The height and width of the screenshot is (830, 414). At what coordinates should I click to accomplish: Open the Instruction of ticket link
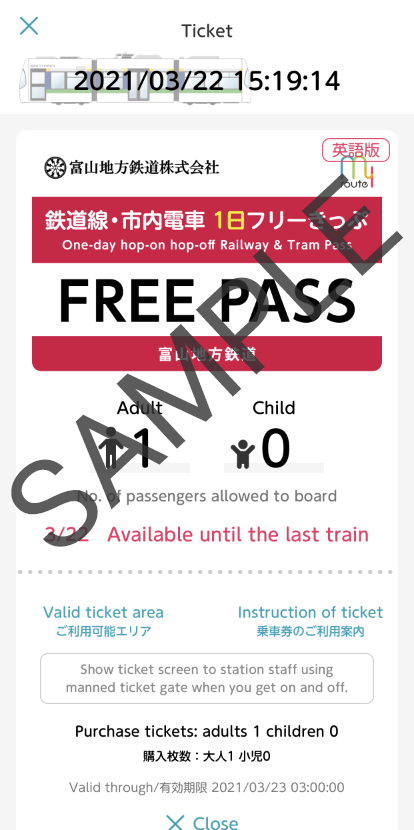[310, 621]
